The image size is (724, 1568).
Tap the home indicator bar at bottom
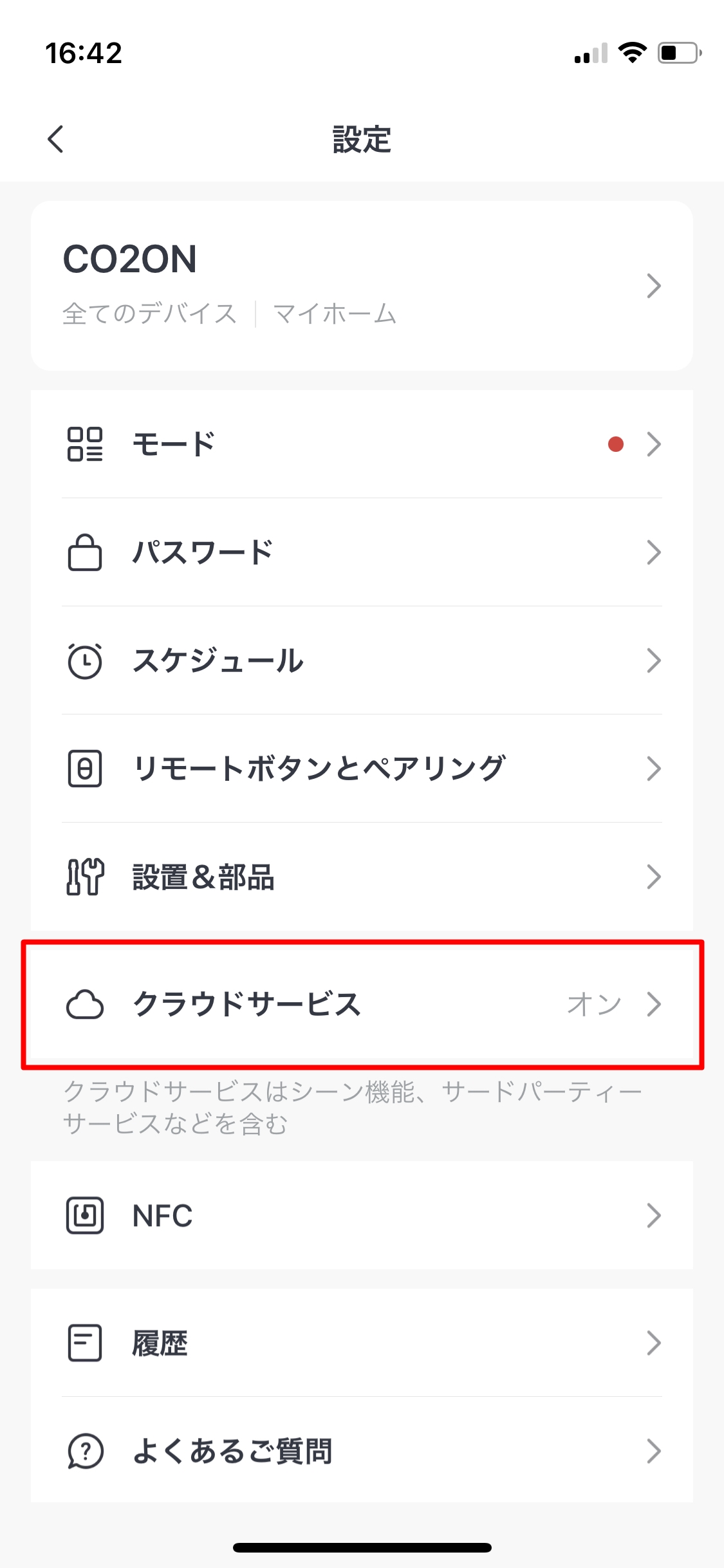click(x=362, y=1547)
